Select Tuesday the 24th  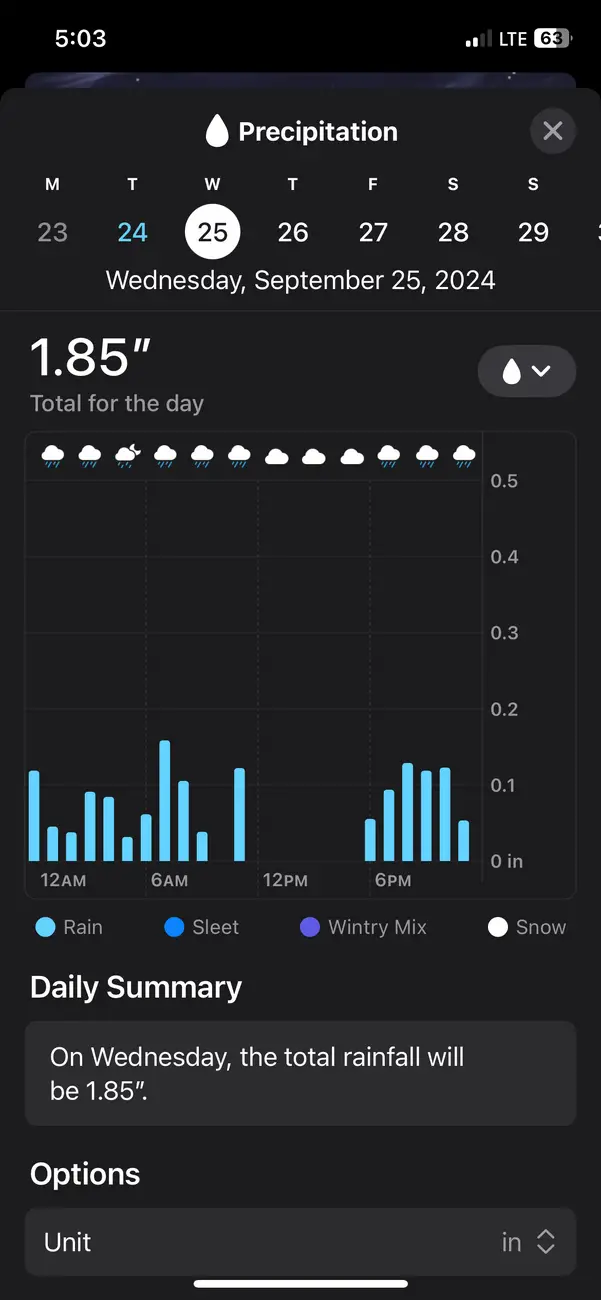pos(132,232)
